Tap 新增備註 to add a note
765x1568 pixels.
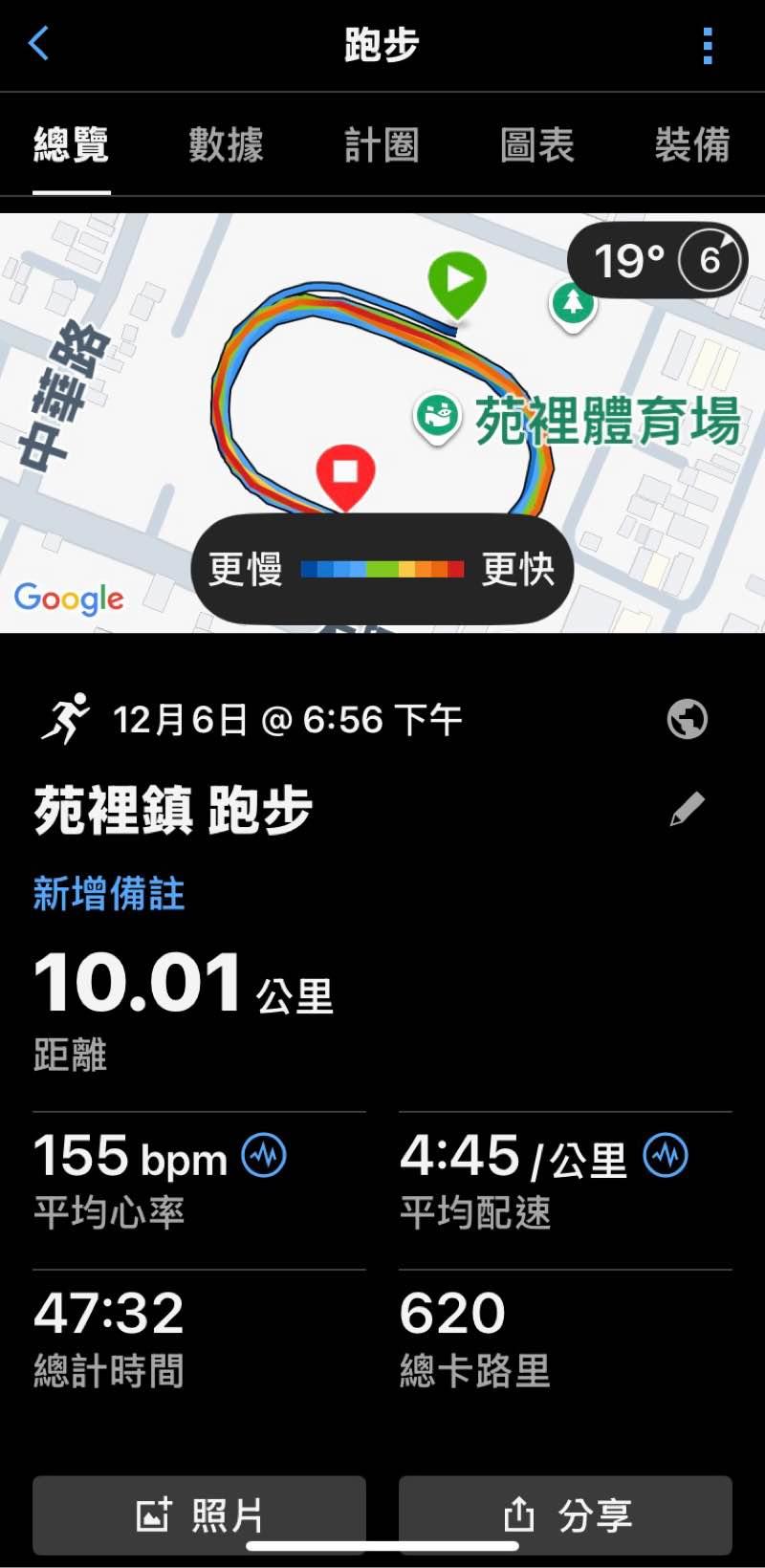(109, 894)
